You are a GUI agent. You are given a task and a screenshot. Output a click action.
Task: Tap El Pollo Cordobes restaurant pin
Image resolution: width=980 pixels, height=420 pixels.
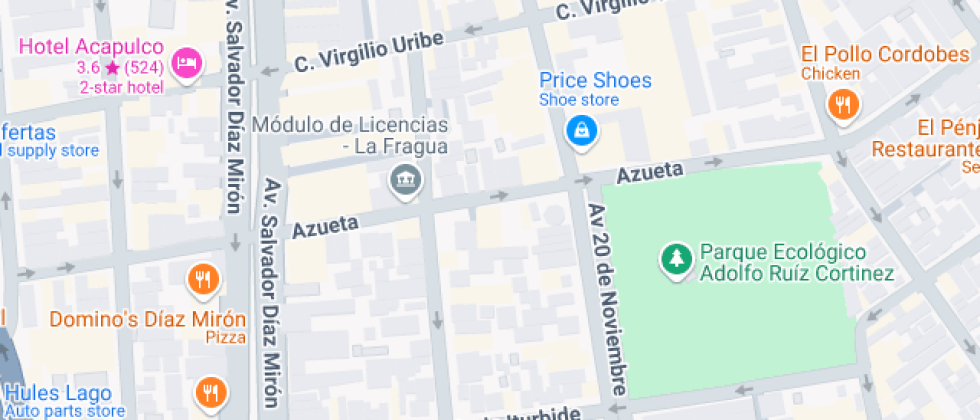click(x=844, y=103)
